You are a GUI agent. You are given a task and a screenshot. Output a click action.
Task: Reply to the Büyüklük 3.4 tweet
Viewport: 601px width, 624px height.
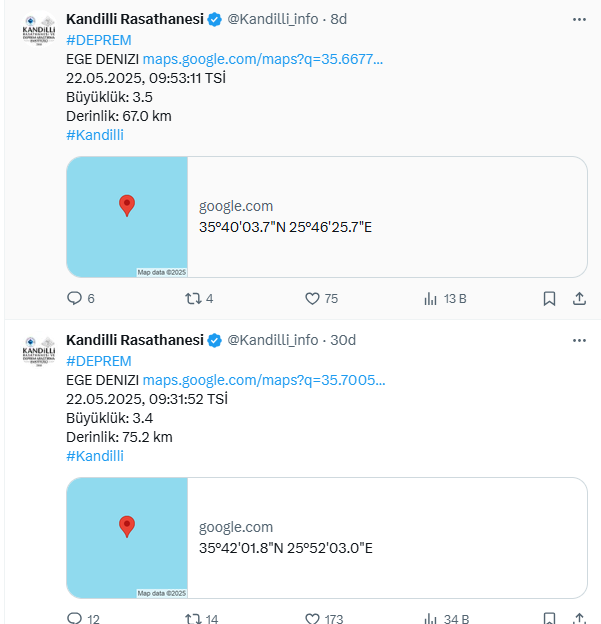(x=74, y=619)
